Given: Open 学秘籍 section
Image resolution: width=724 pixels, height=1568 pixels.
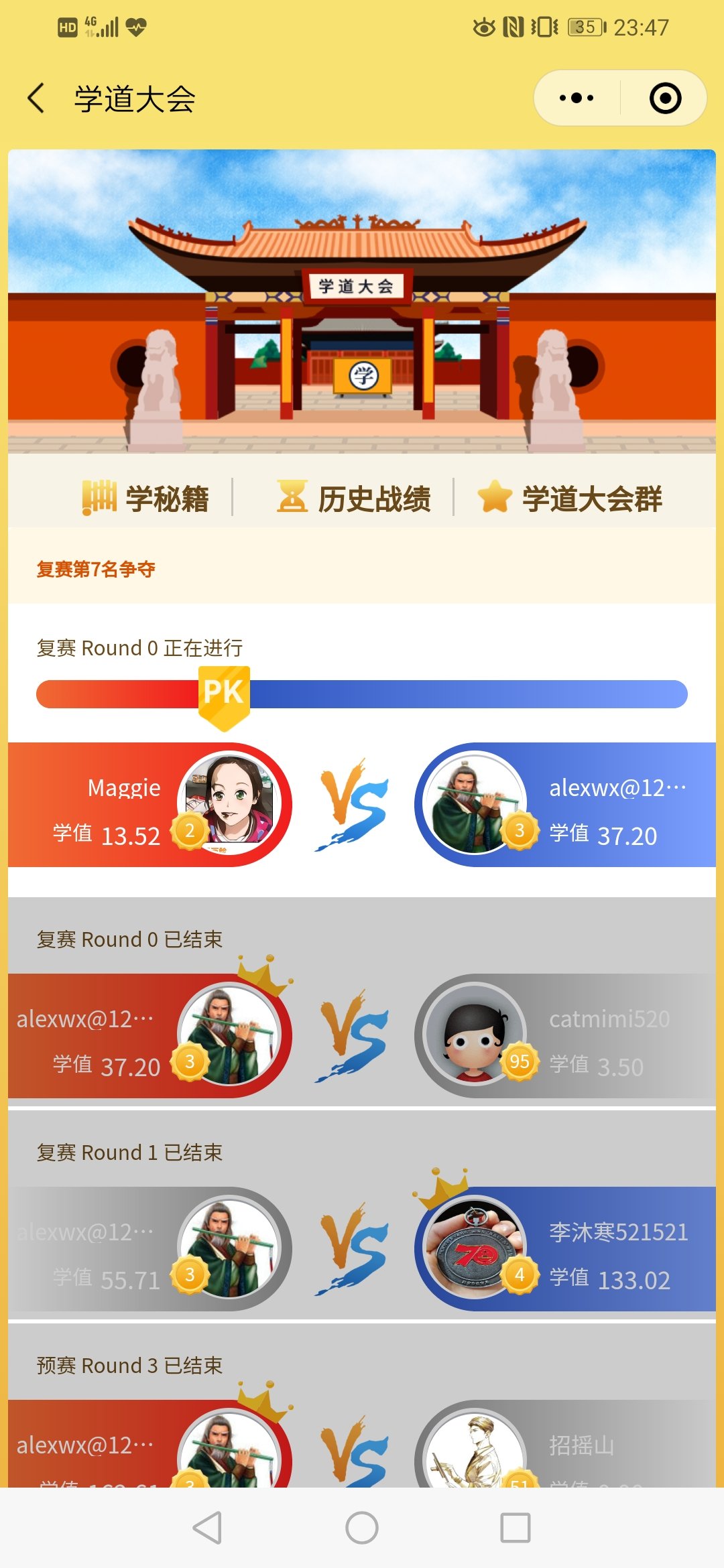Looking at the screenshot, I should (x=146, y=498).
